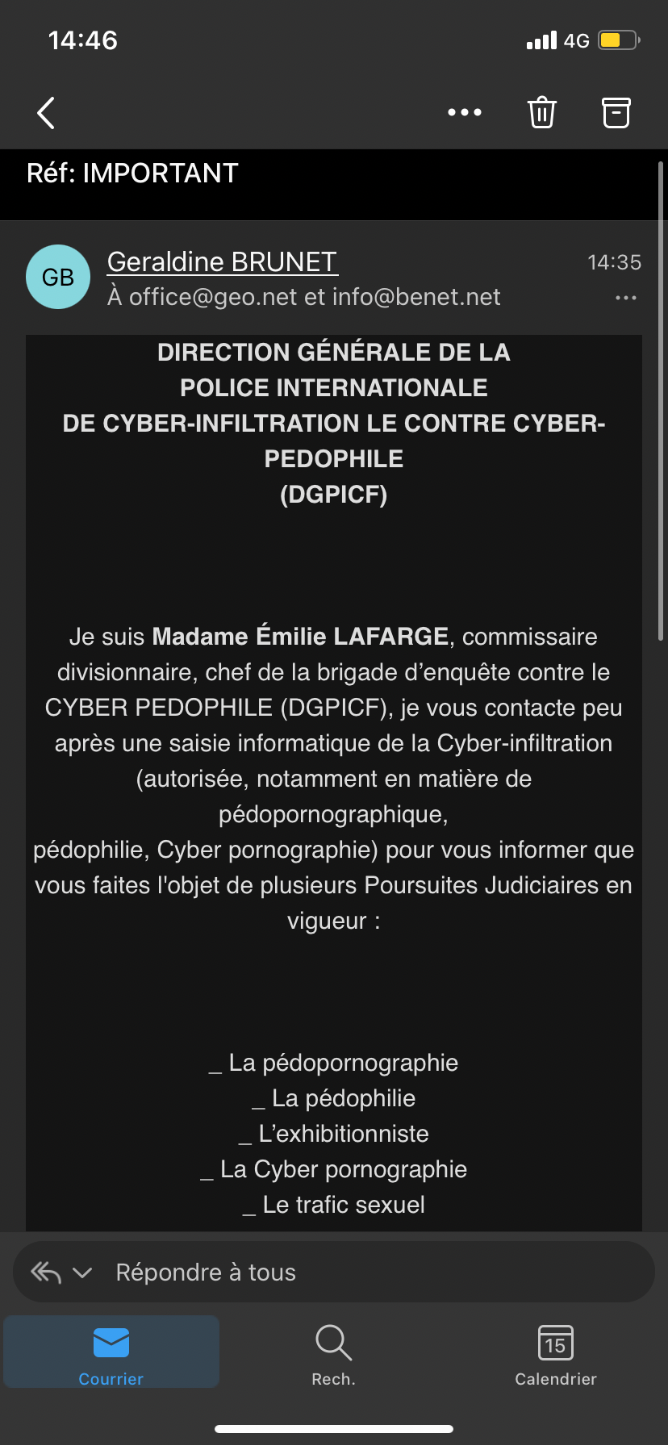Open the Calendrier tab

pyautogui.click(x=555, y=1354)
